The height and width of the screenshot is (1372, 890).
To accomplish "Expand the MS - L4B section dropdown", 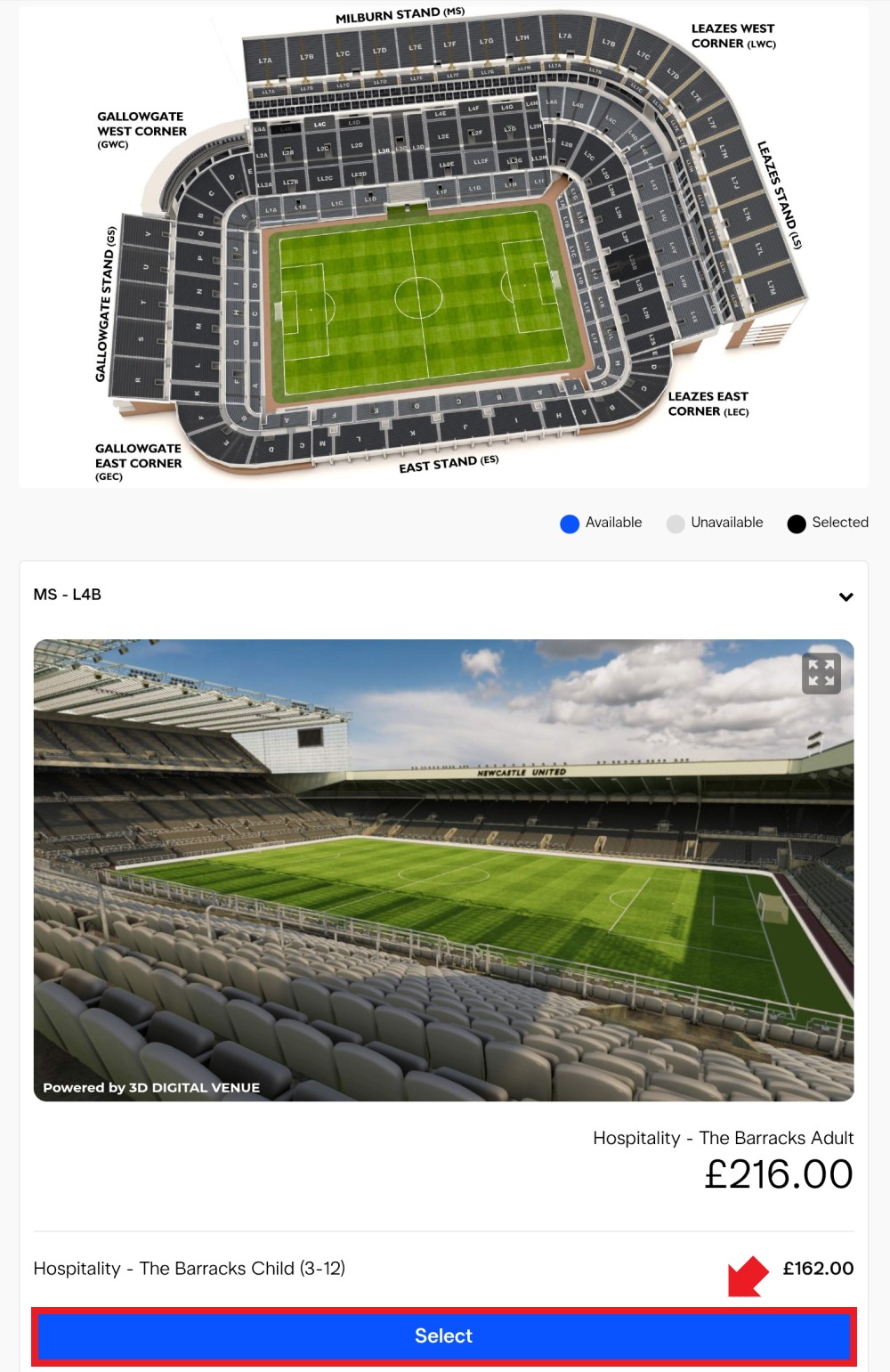I will (x=845, y=596).
